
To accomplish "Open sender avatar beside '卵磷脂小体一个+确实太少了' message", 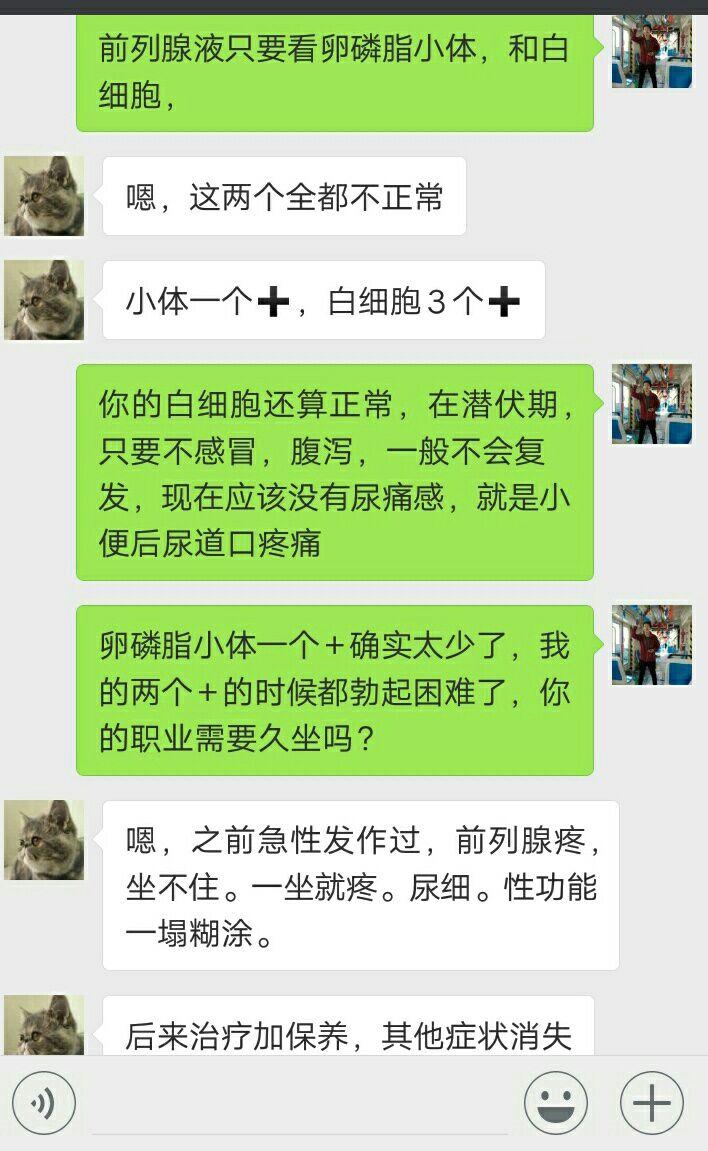I will (x=652, y=645).
